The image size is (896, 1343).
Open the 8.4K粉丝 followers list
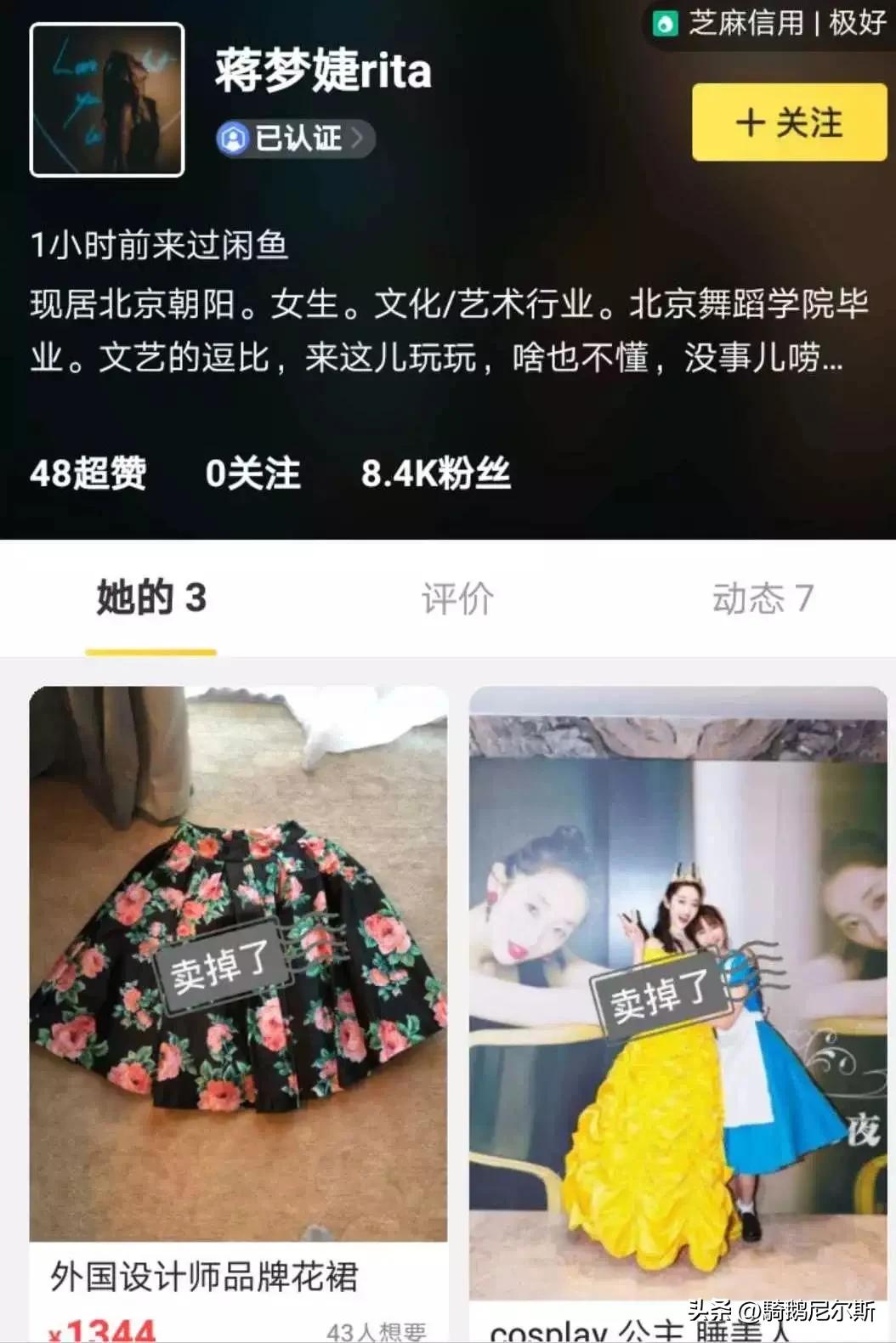point(437,474)
